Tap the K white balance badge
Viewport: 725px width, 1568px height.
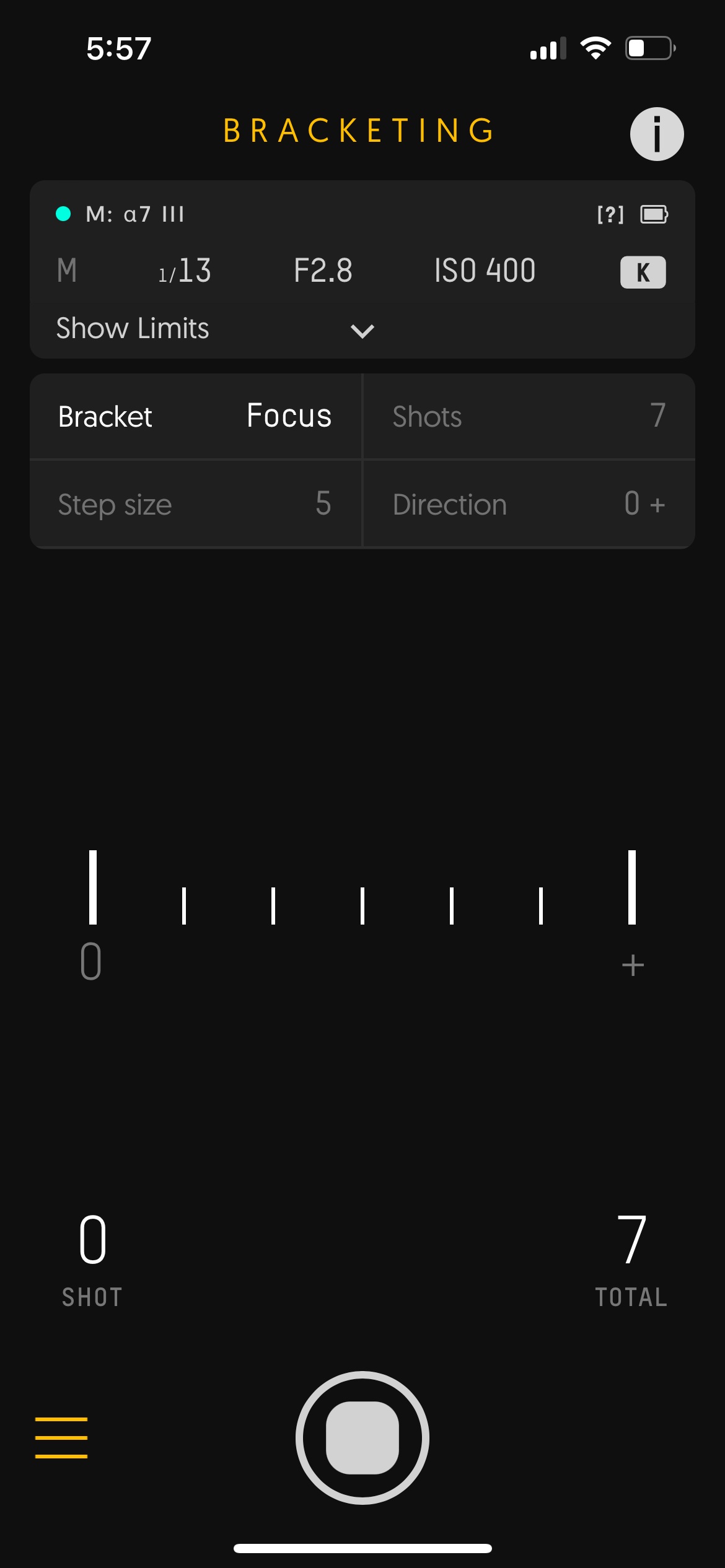(x=643, y=272)
